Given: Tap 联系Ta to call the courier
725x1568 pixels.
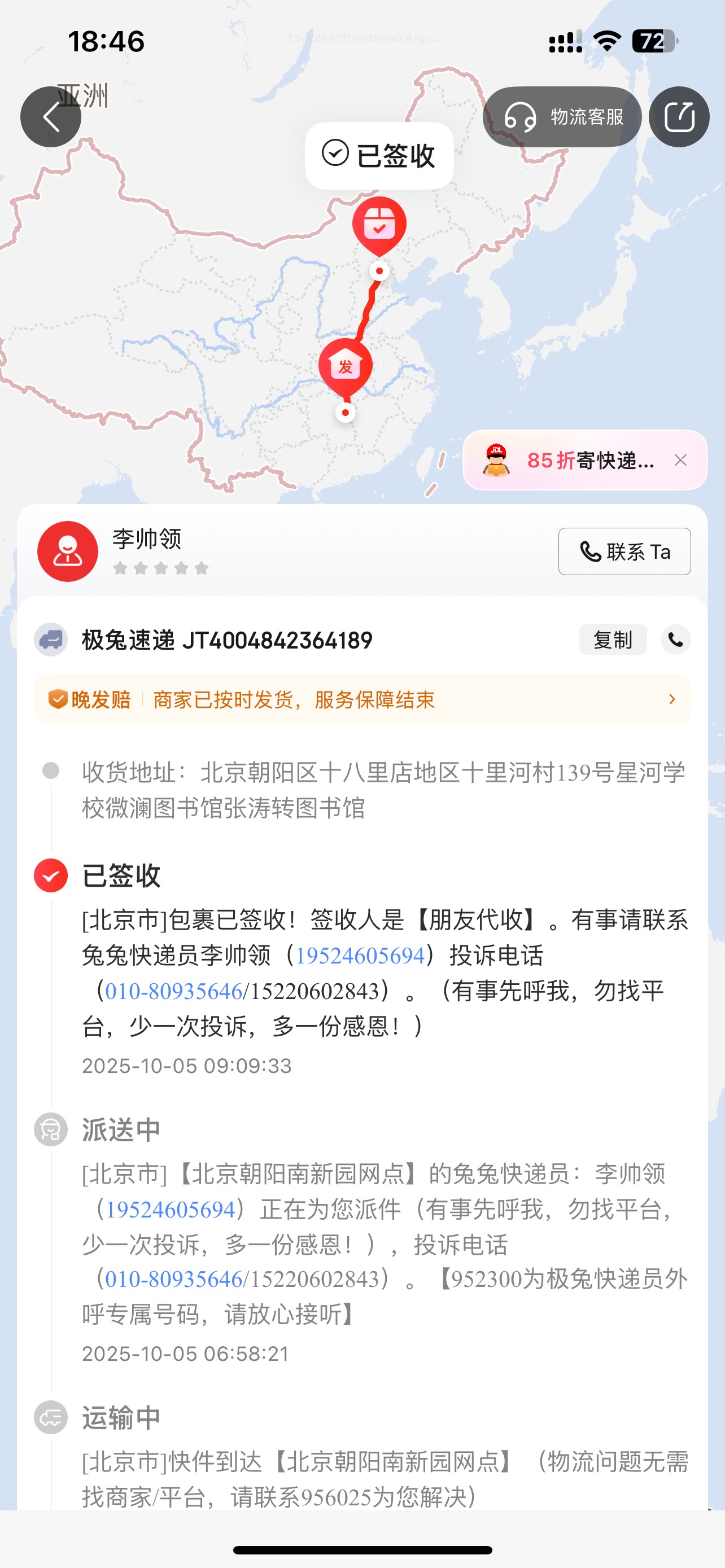Looking at the screenshot, I should coord(624,551).
